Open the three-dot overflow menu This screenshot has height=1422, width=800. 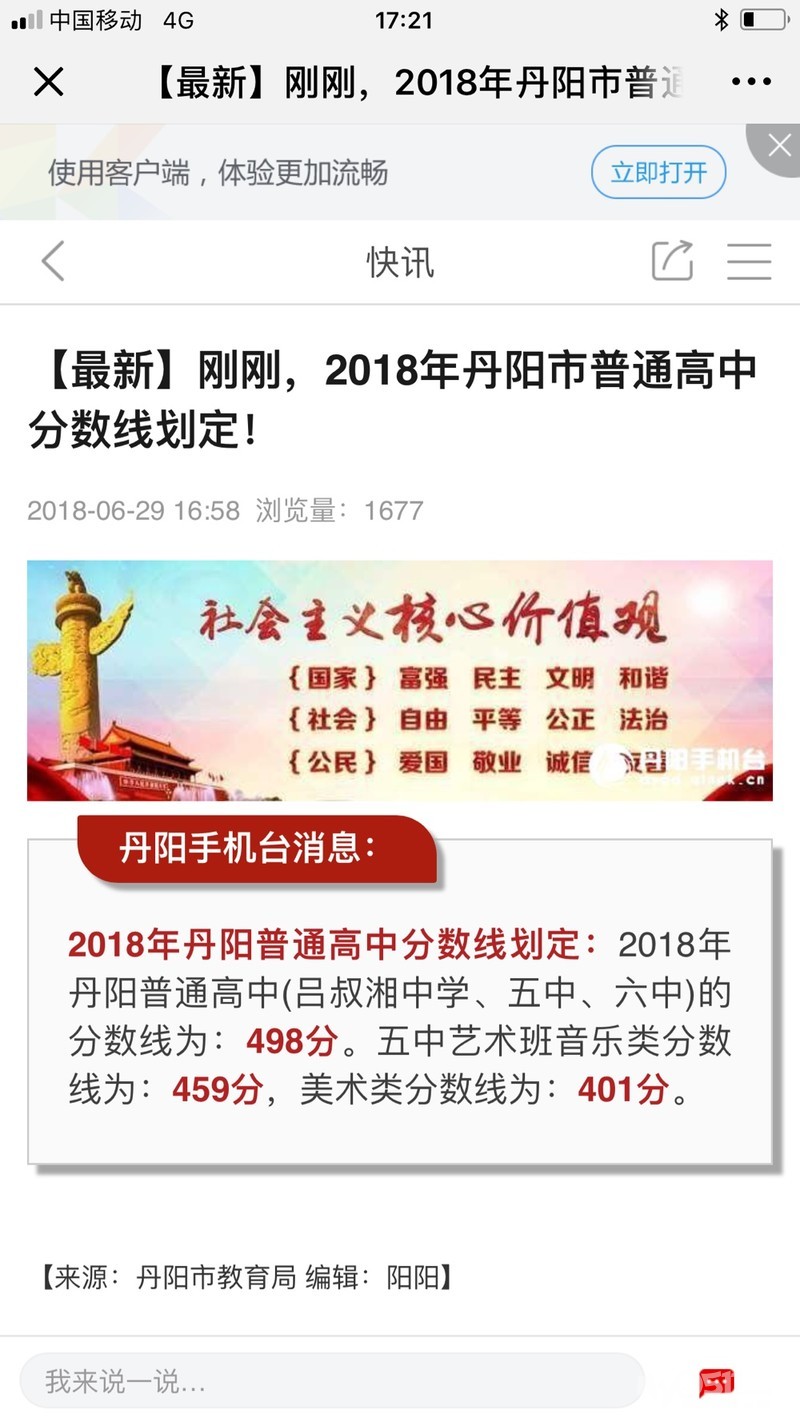click(x=751, y=82)
